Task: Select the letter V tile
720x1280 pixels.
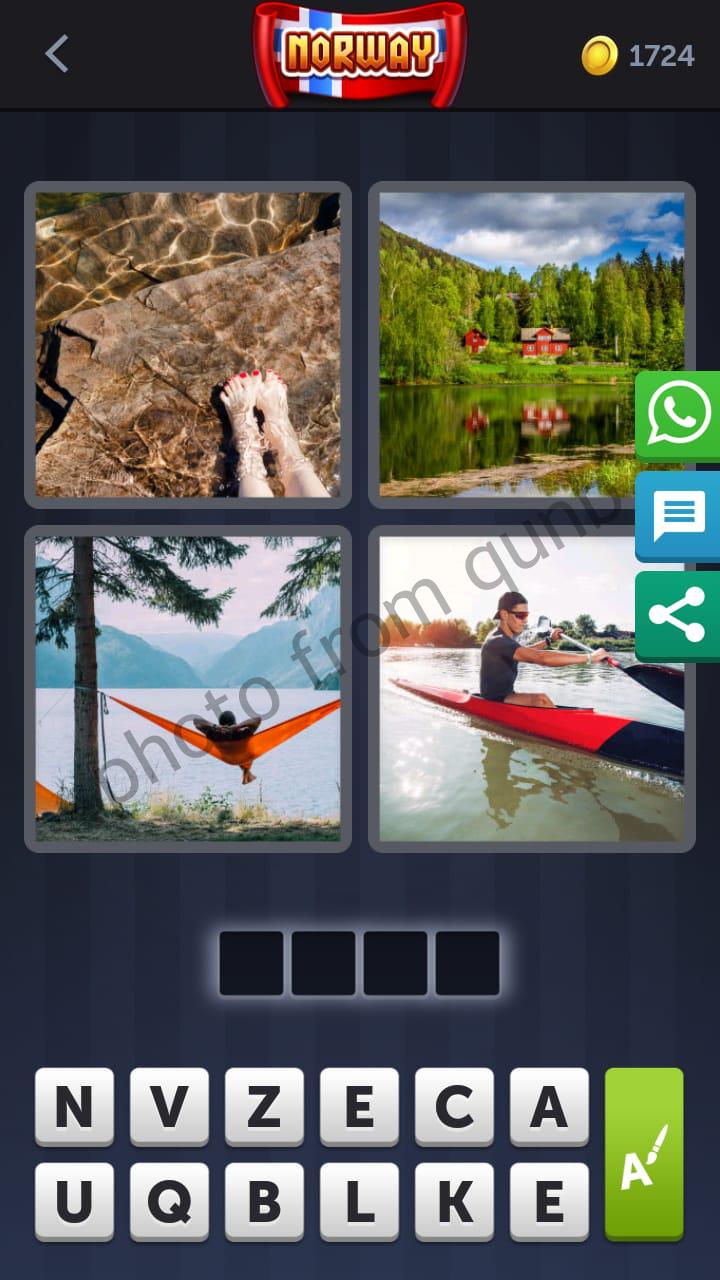Action: click(169, 1107)
